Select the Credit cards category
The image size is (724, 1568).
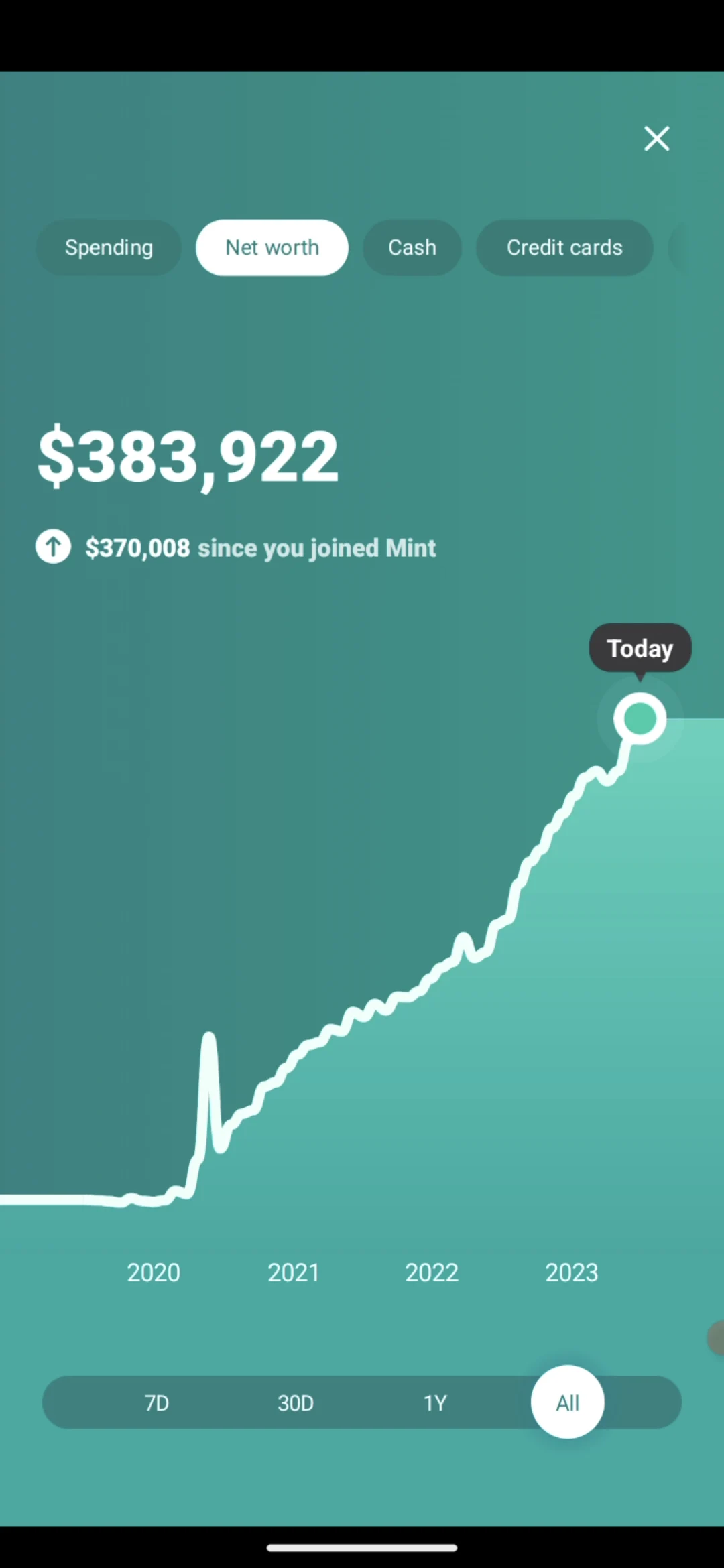click(564, 247)
